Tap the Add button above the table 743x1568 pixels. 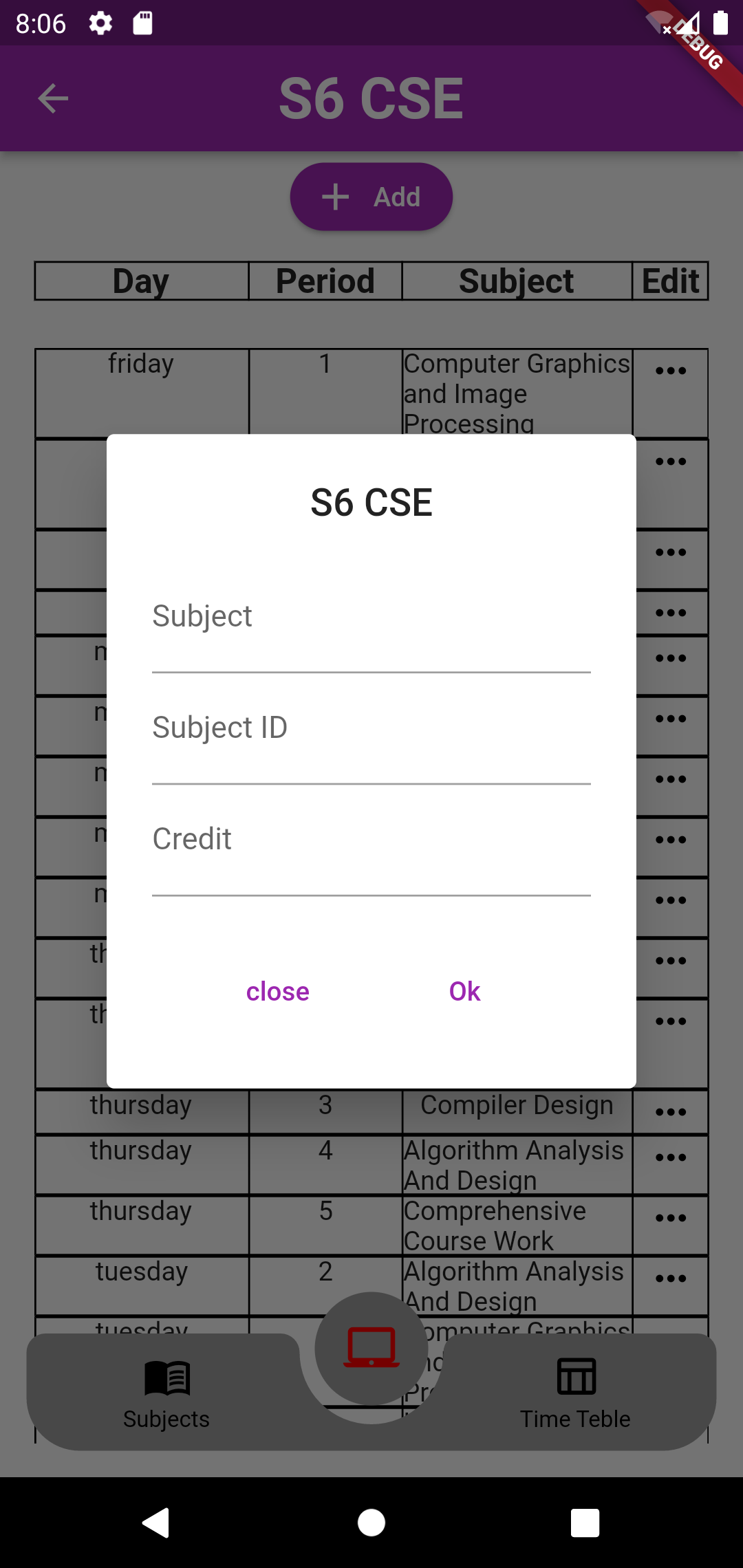pos(371,196)
